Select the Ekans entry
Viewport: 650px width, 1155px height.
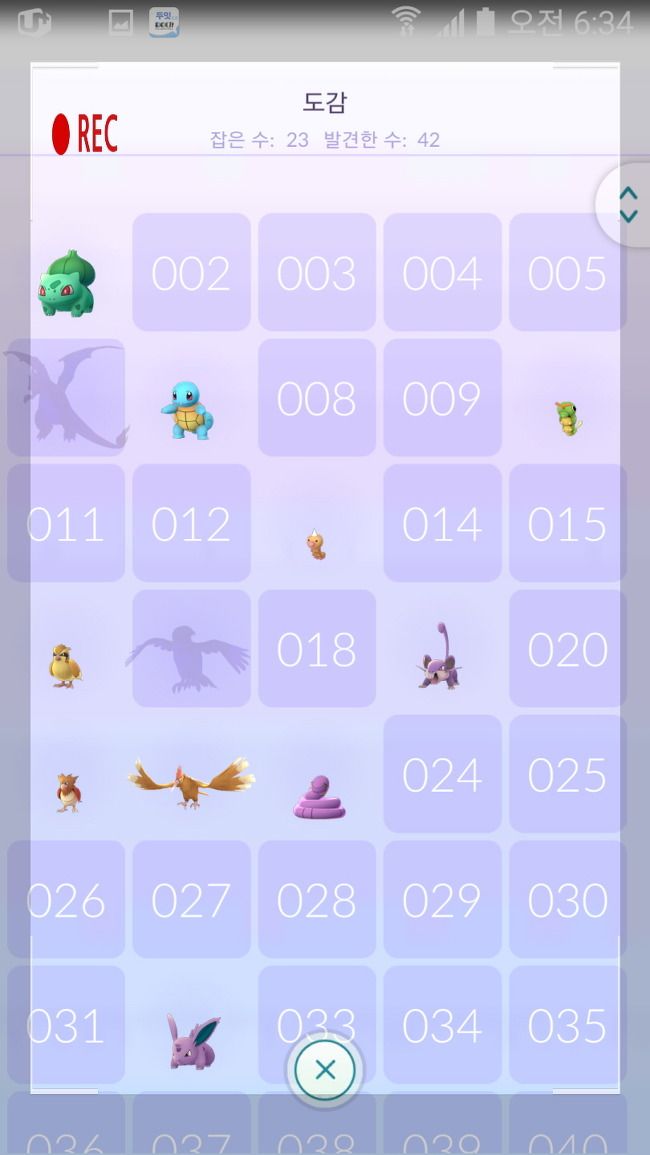319,797
